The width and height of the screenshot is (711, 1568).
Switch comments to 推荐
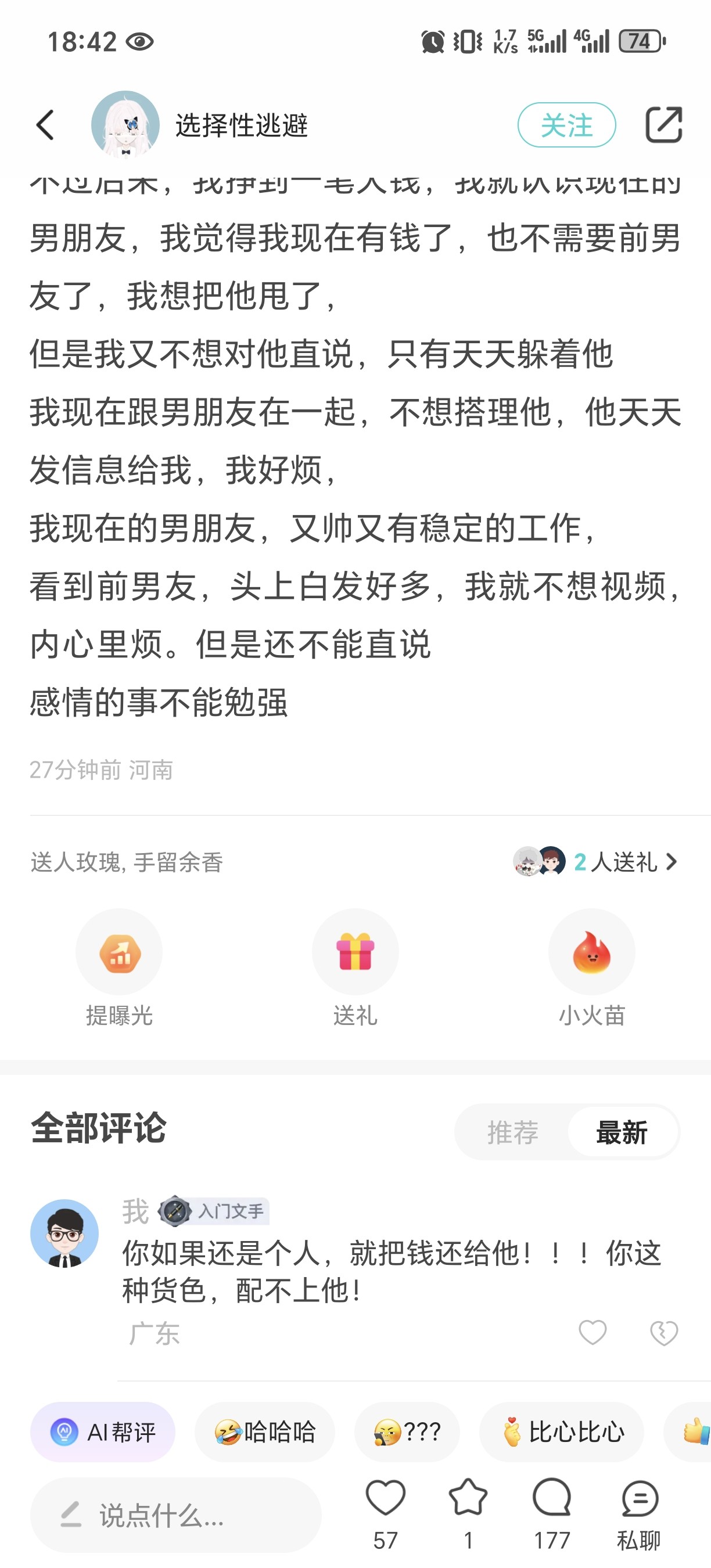pyautogui.click(x=512, y=1132)
